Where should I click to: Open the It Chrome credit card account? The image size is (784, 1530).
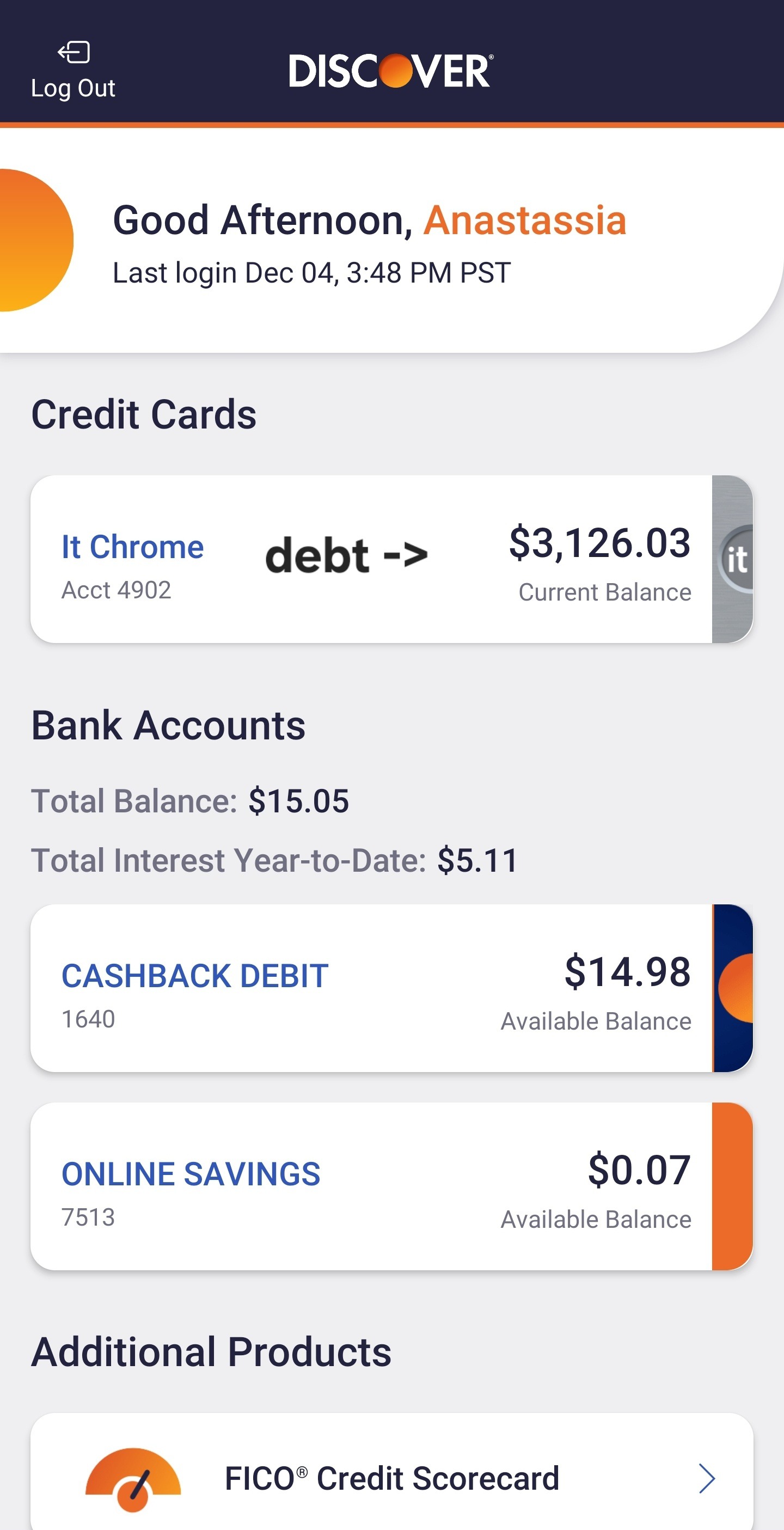click(133, 547)
